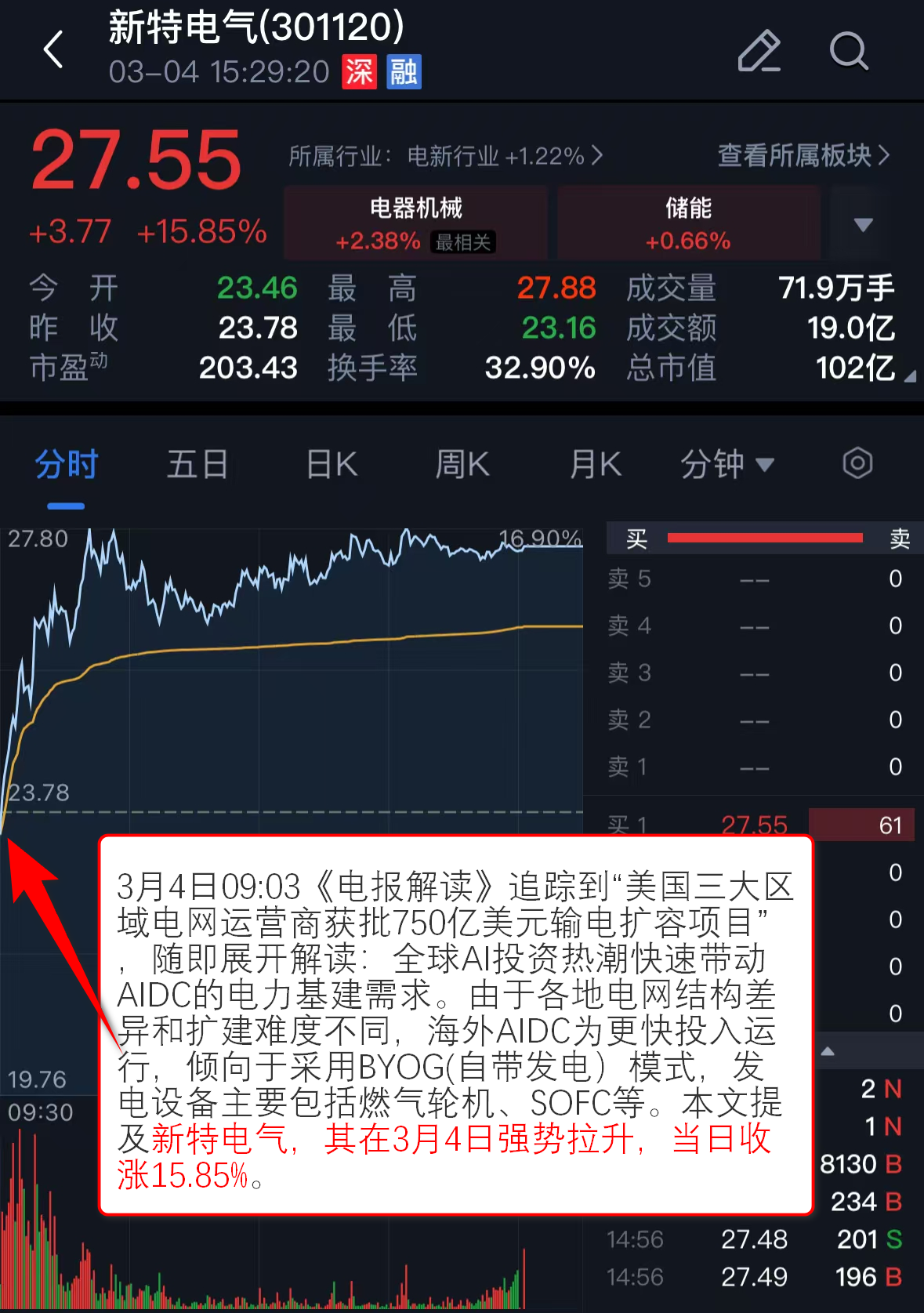Show the 周K weekly chart
Viewport: 924px width, 1313px height.
[x=462, y=465]
